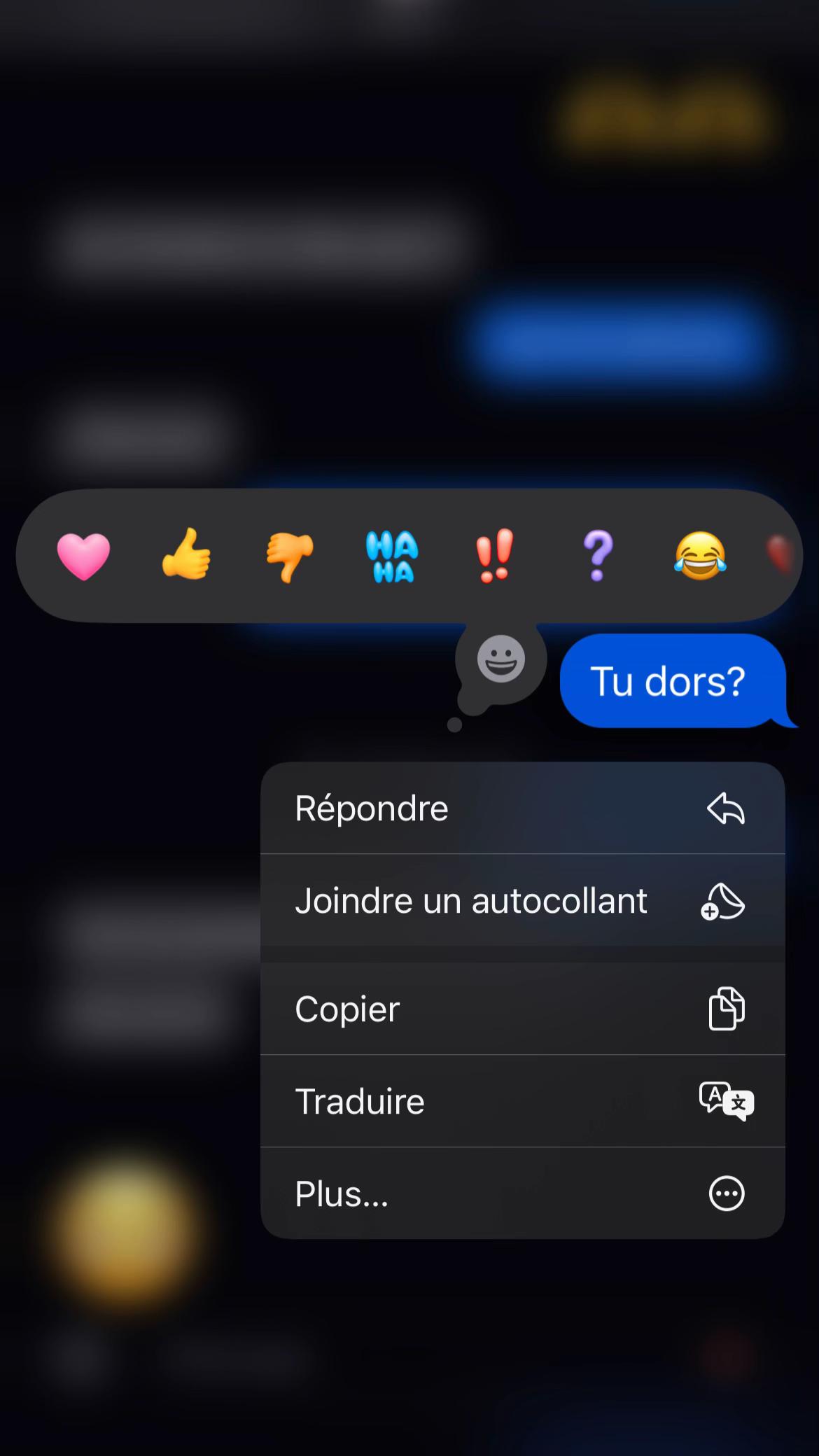
Task: Add the HA HA reaction
Action: [392, 556]
